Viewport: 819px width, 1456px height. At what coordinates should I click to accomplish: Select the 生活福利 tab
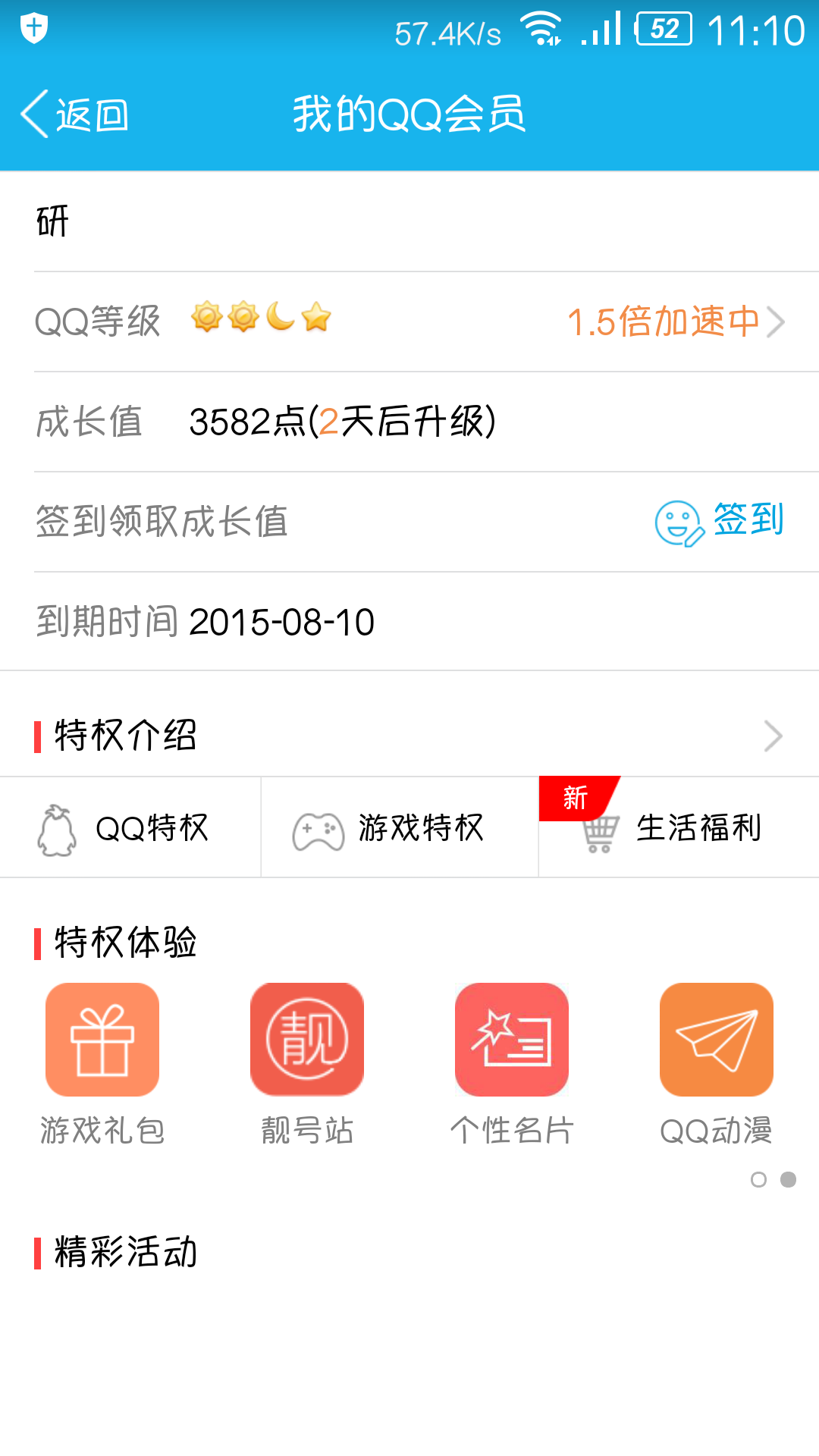pos(679,827)
